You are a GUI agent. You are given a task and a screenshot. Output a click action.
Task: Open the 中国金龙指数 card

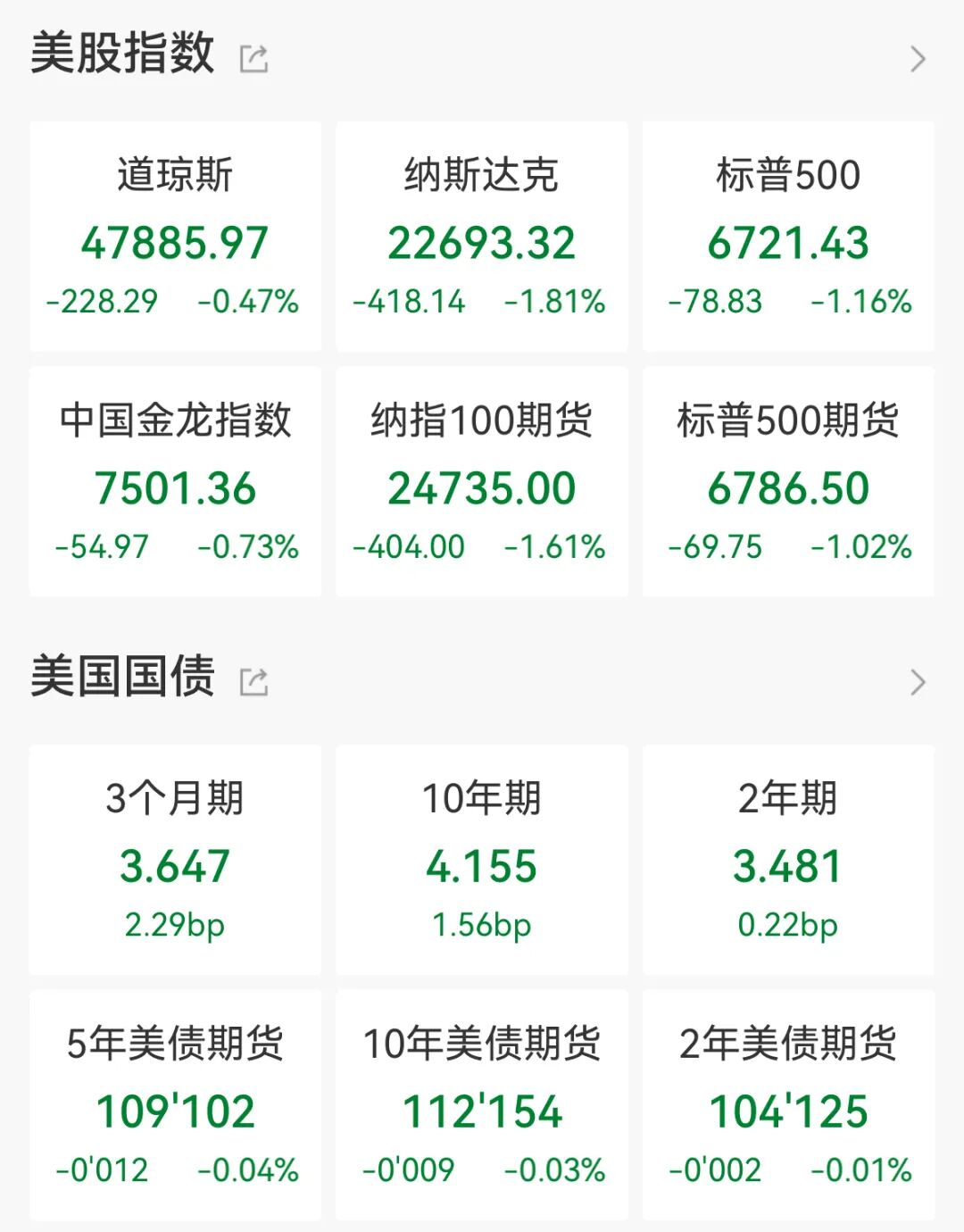coord(175,481)
